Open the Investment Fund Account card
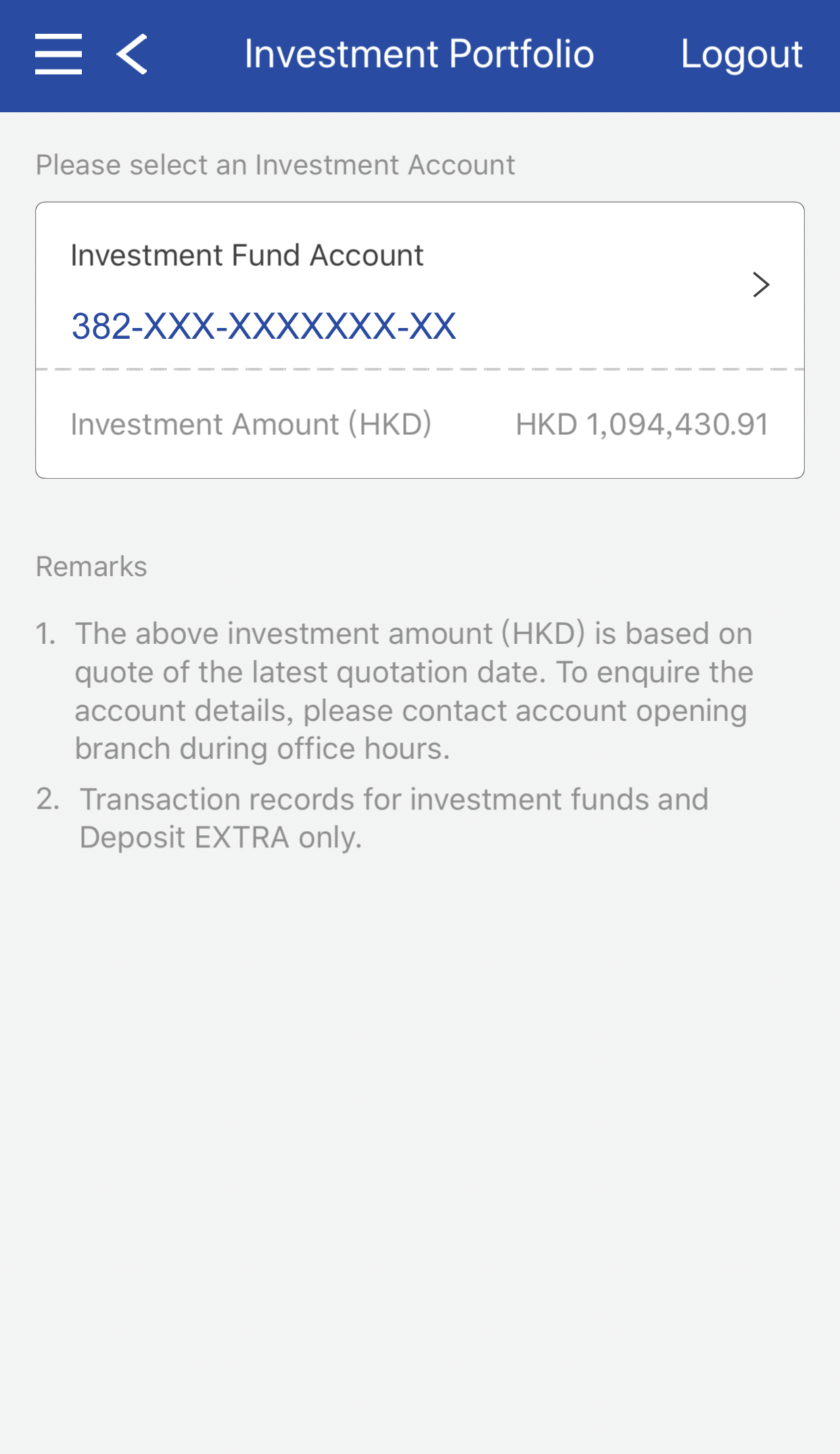The width and height of the screenshot is (840, 1454). click(x=419, y=287)
